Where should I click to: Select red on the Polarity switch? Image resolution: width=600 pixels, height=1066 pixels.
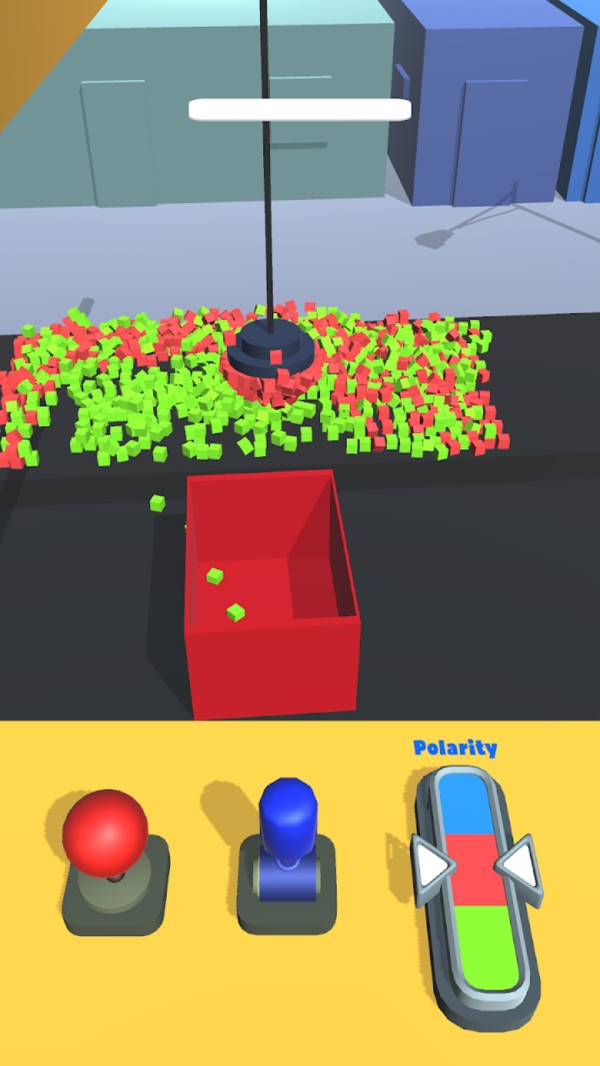pyautogui.click(x=476, y=870)
